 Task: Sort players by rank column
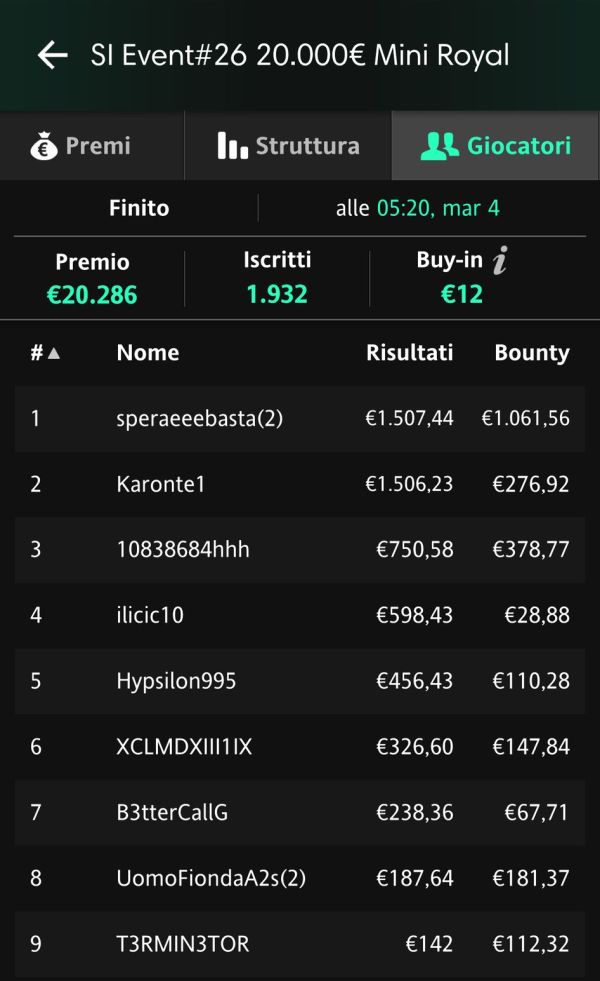tap(45, 353)
